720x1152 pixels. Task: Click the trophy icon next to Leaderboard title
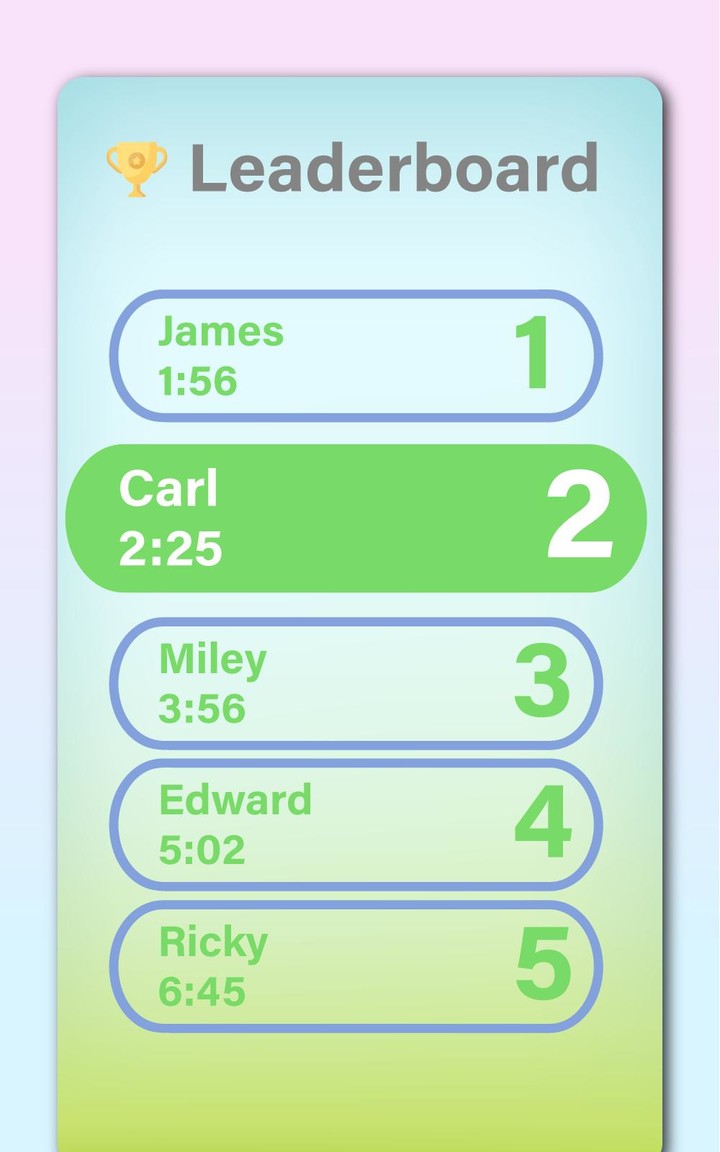135,165
